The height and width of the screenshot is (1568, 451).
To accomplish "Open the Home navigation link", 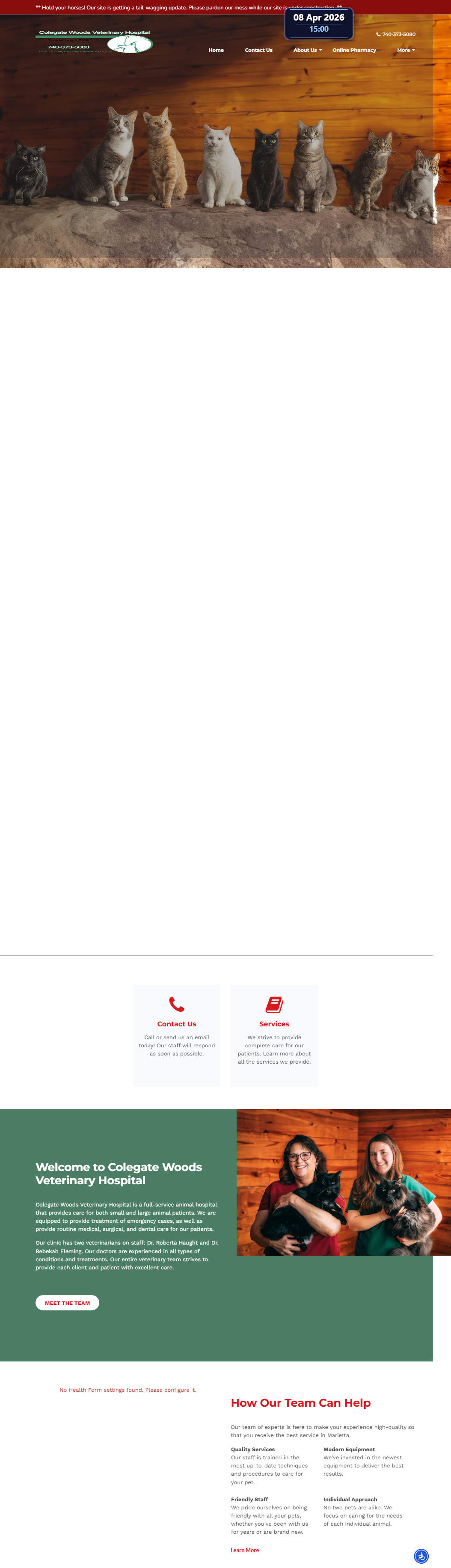I will (216, 50).
